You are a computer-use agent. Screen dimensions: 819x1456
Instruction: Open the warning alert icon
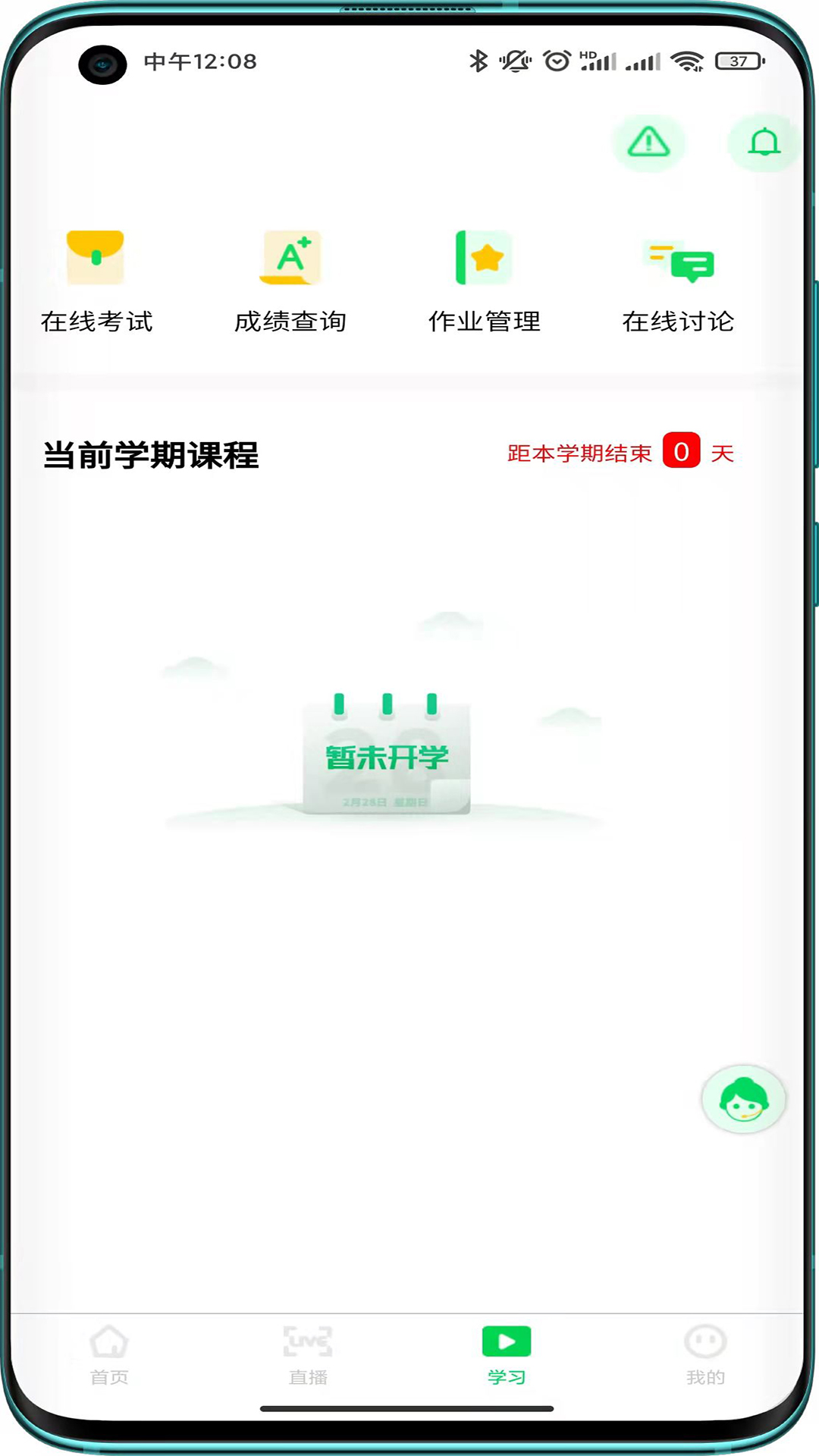tap(648, 143)
